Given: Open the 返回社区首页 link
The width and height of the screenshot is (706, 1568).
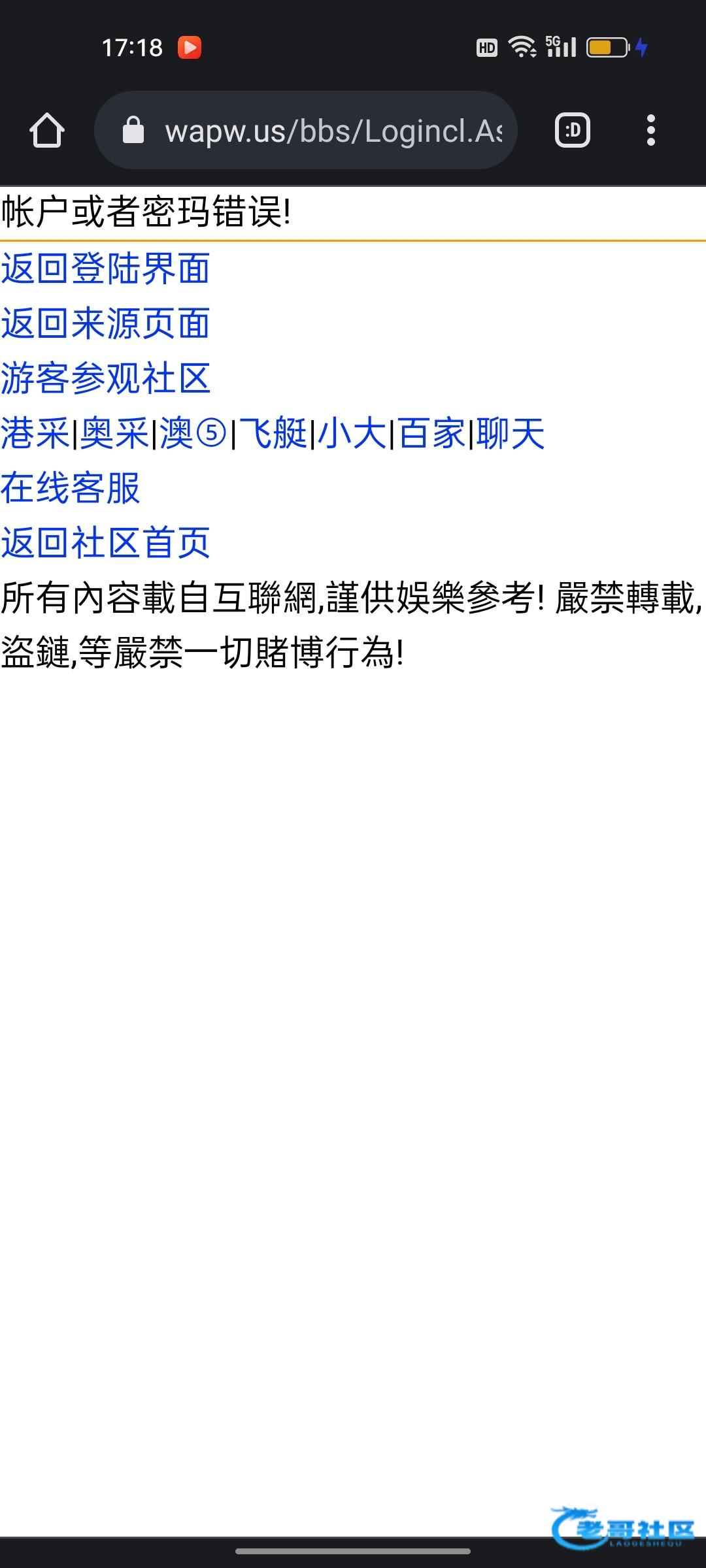Looking at the screenshot, I should coord(105,543).
